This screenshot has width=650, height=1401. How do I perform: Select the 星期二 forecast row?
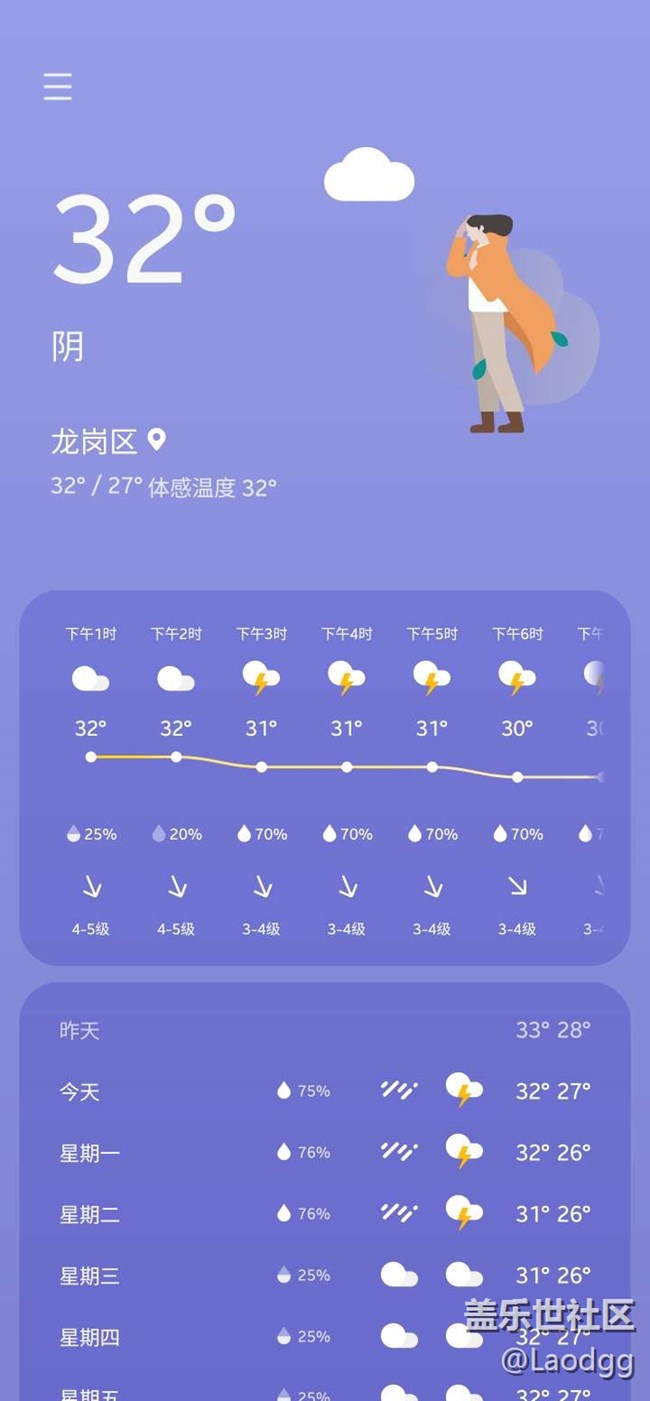tap(325, 1214)
